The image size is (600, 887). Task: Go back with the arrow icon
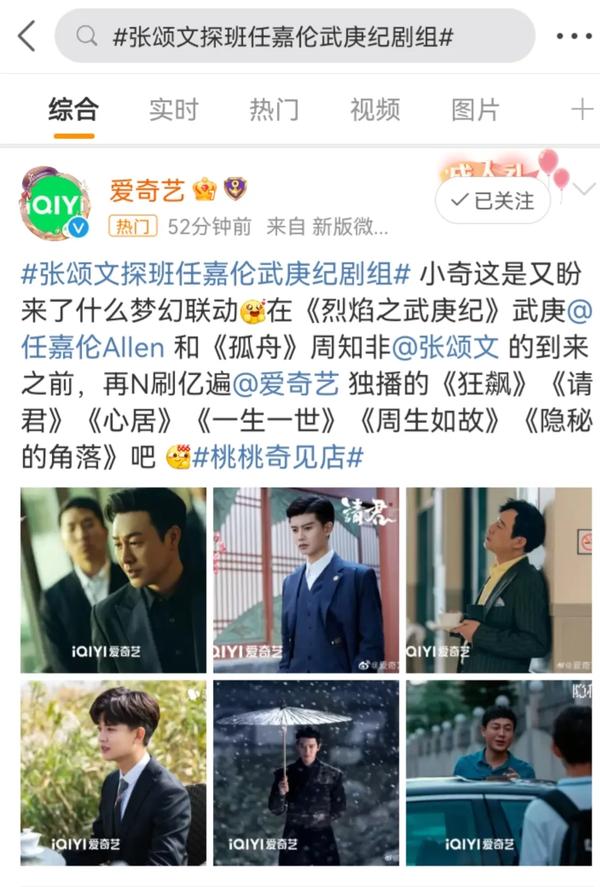[x=26, y=37]
